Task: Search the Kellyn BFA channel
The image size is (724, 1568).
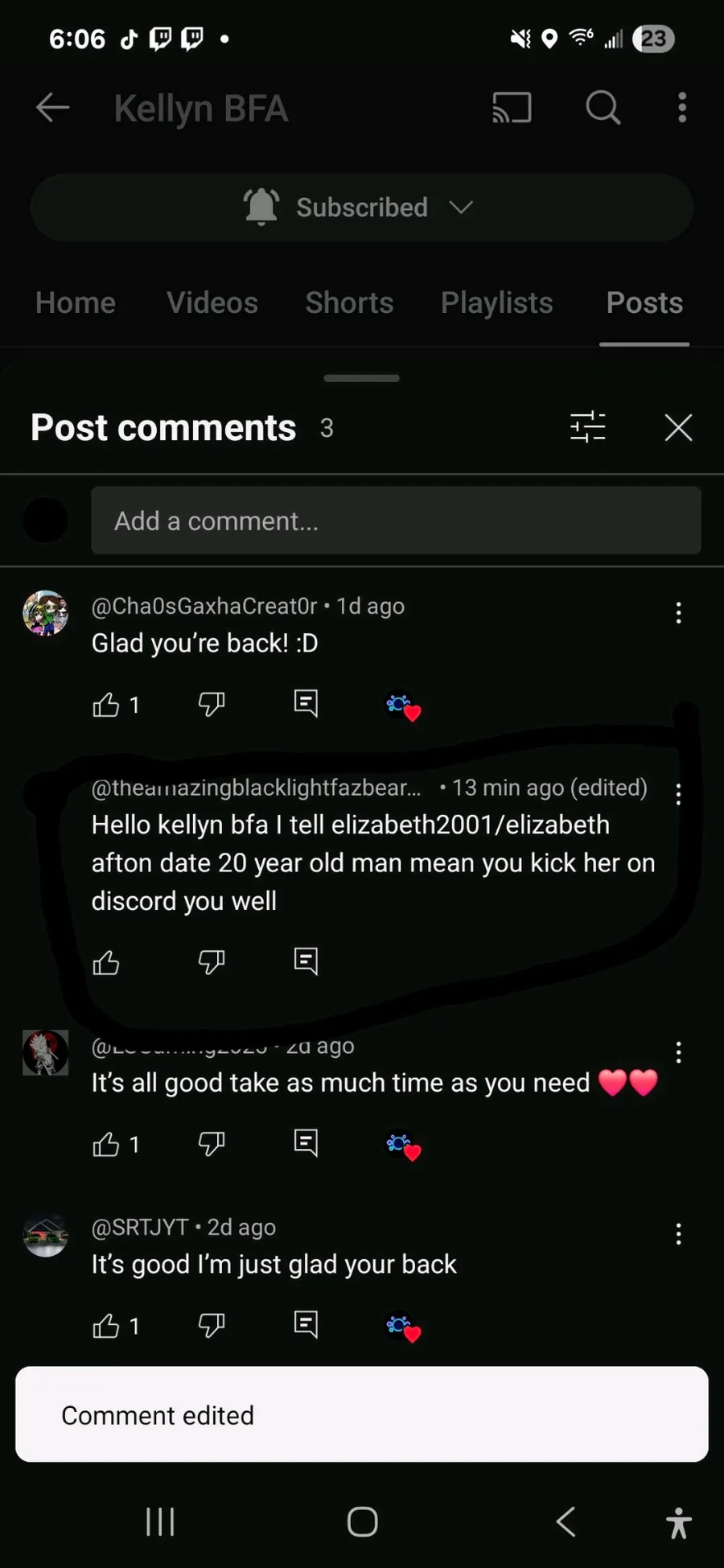Action: [x=603, y=108]
